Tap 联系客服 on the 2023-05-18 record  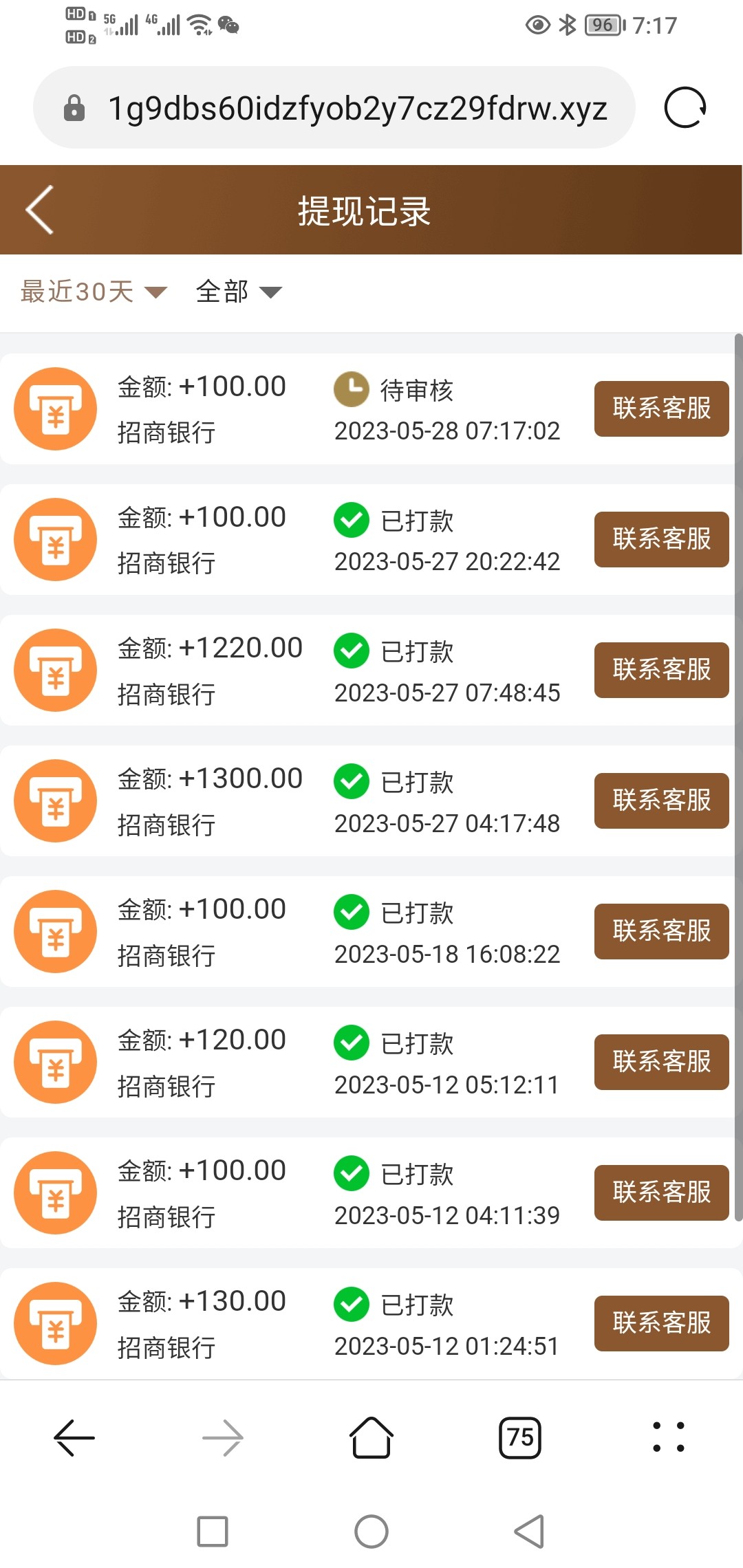(x=660, y=932)
